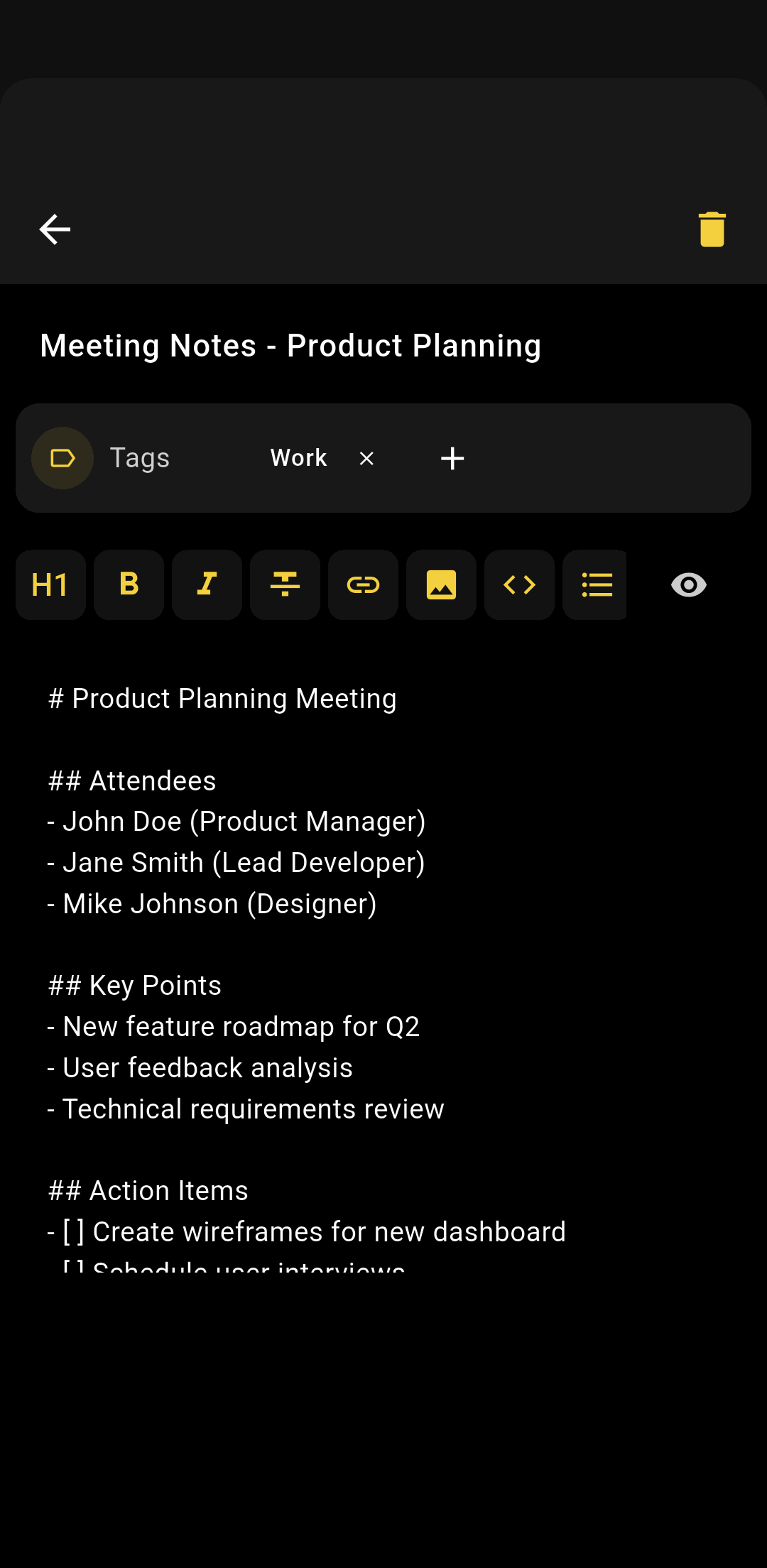Screen dimensions: 767x1568
Task: Insert a link
Action: (363, 585)
